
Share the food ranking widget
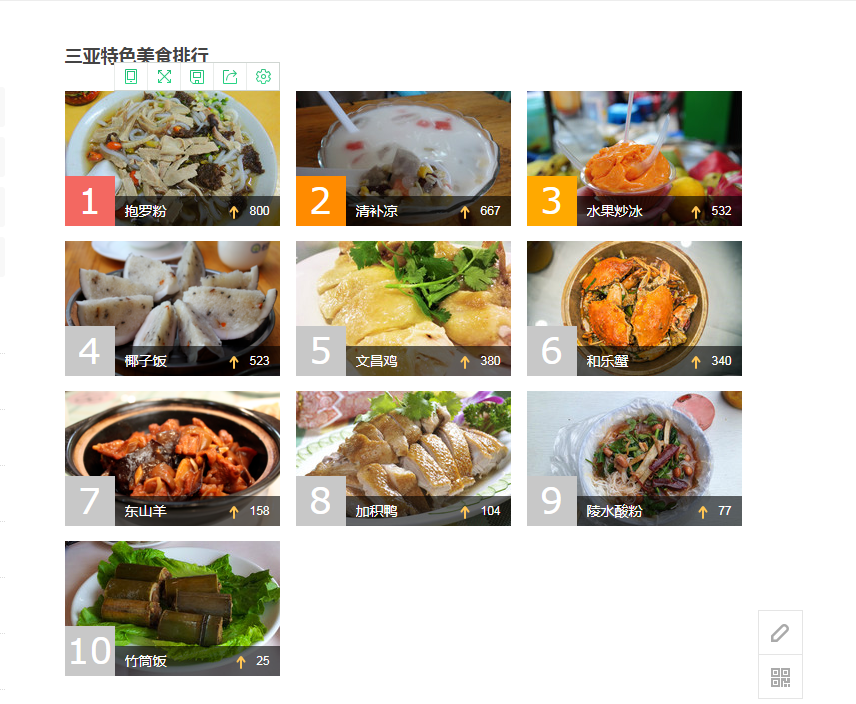coord(230,77)
